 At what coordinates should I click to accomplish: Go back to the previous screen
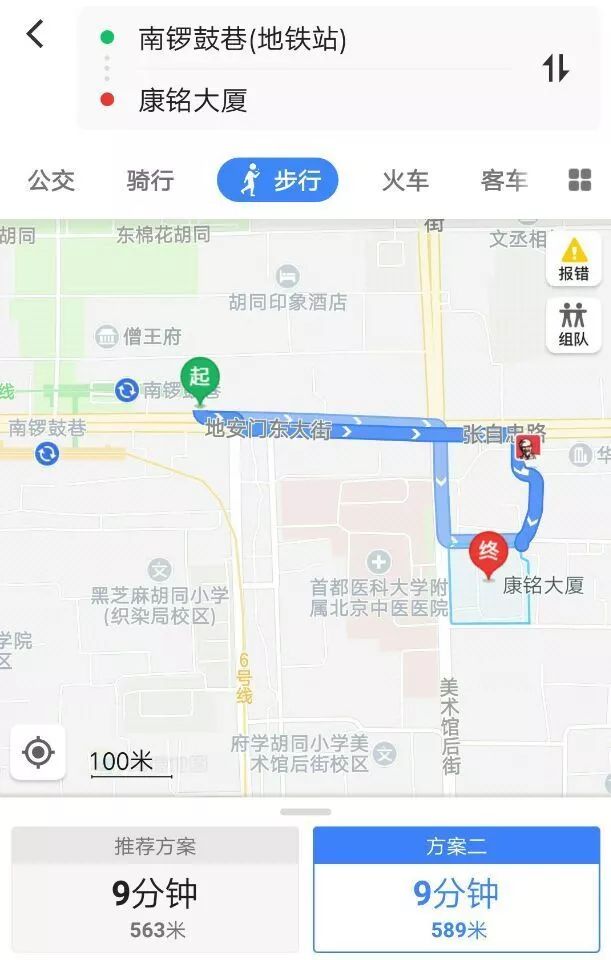tap(36, 35)
